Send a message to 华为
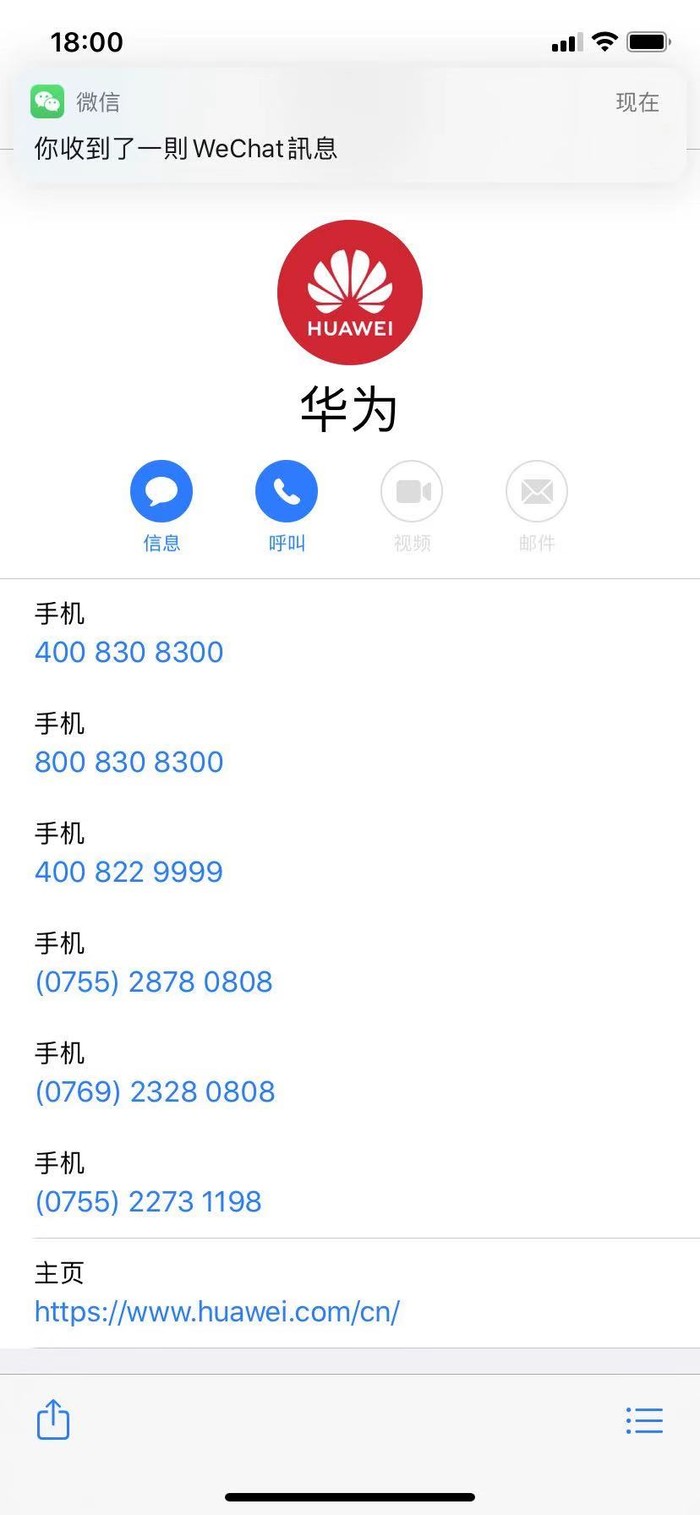 (x=161, y=492)
